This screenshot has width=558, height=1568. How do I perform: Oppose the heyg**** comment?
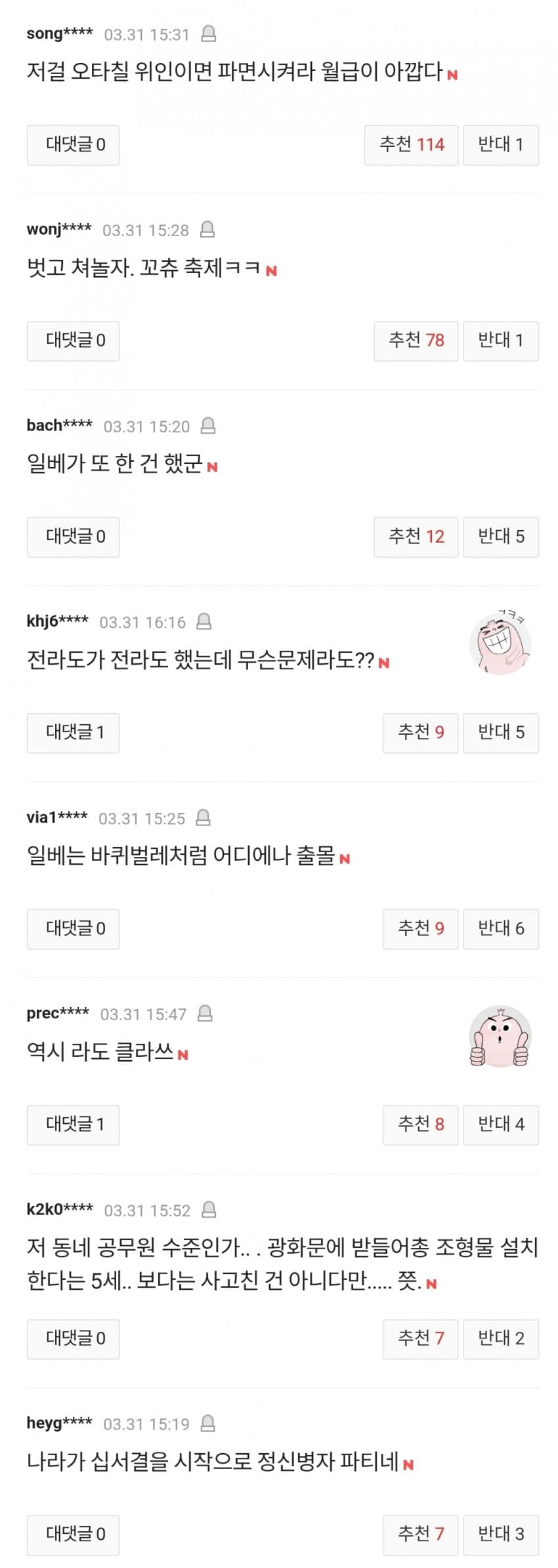coord(500,1534)
